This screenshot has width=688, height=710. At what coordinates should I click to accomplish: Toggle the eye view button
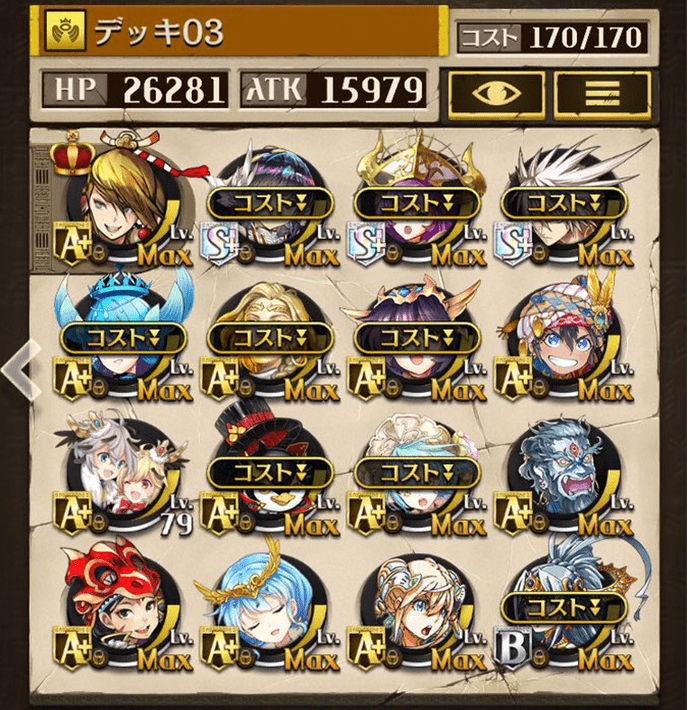(x=497, y=92)
